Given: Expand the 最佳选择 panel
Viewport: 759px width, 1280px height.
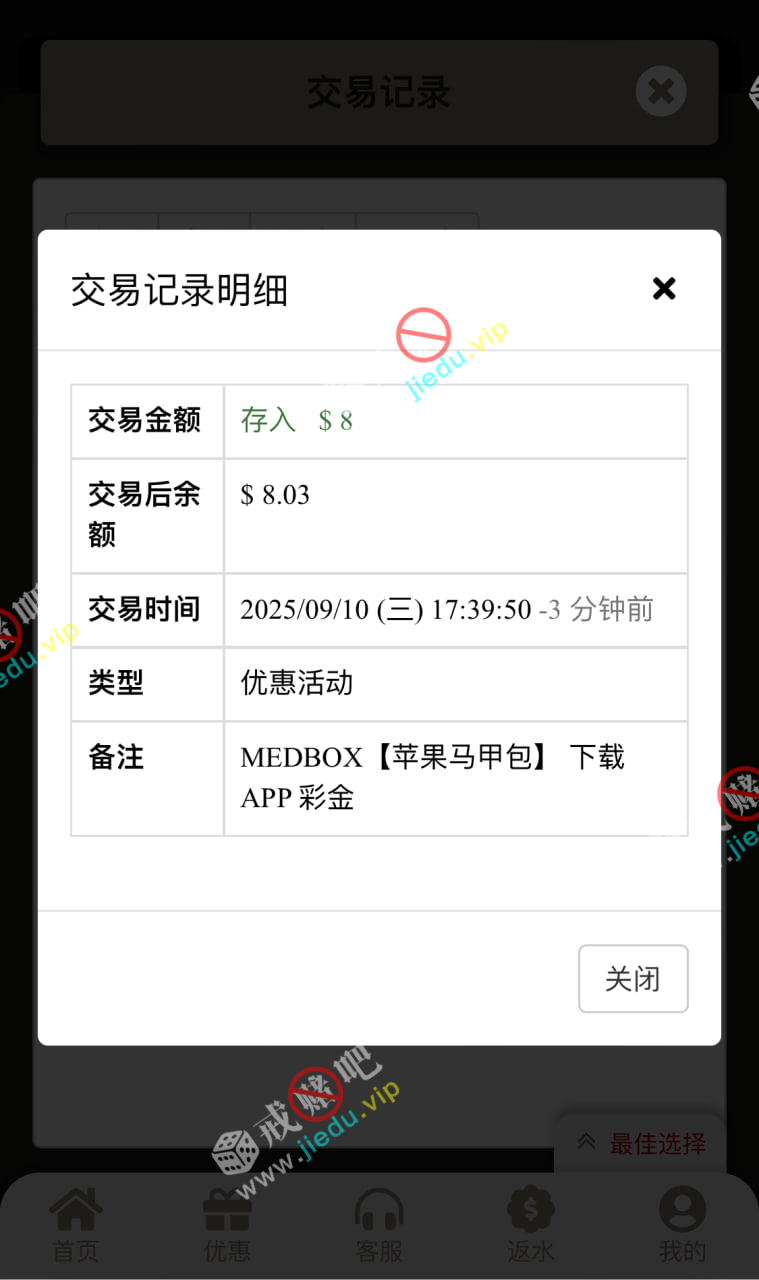Looking at the screenshot, I should tap(641, 1143).
